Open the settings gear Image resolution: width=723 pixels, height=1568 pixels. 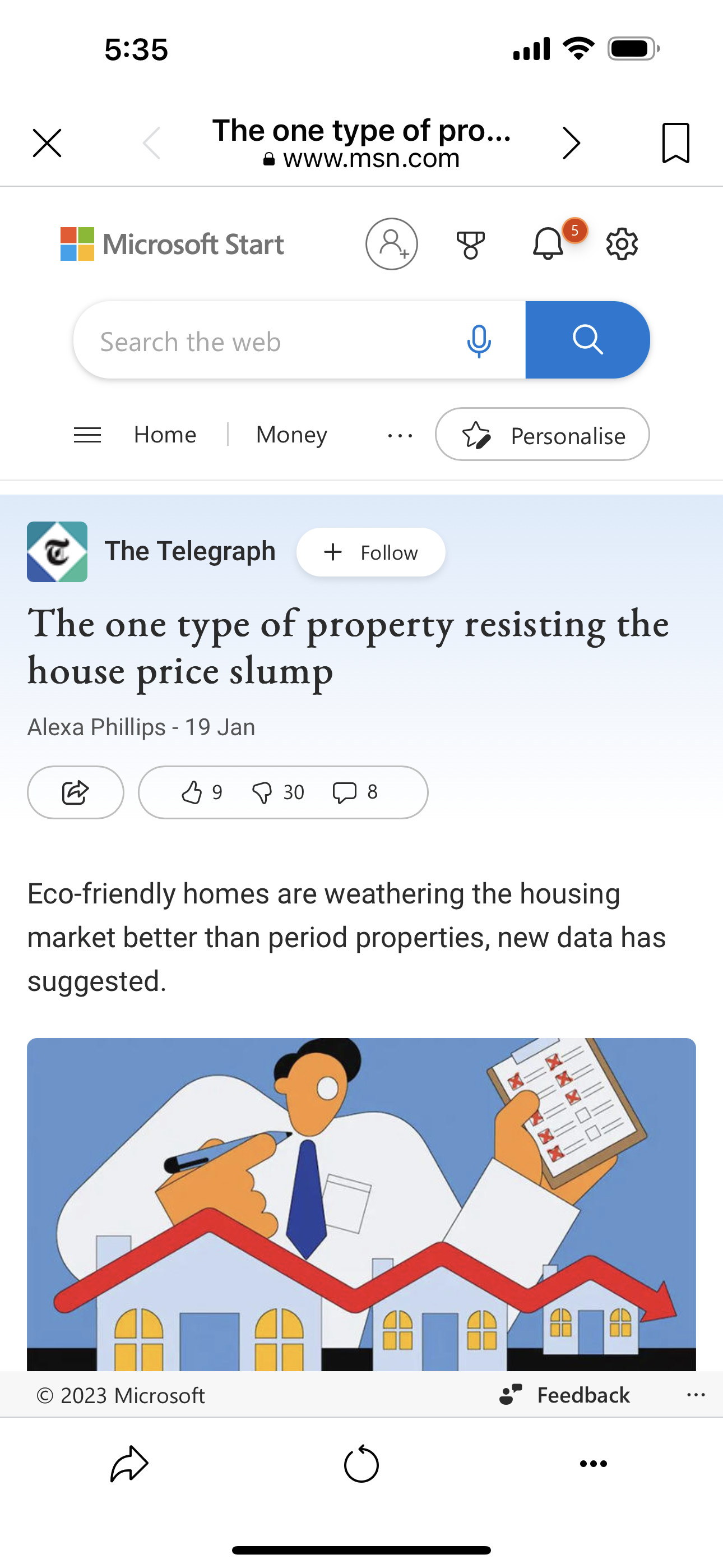622,245
